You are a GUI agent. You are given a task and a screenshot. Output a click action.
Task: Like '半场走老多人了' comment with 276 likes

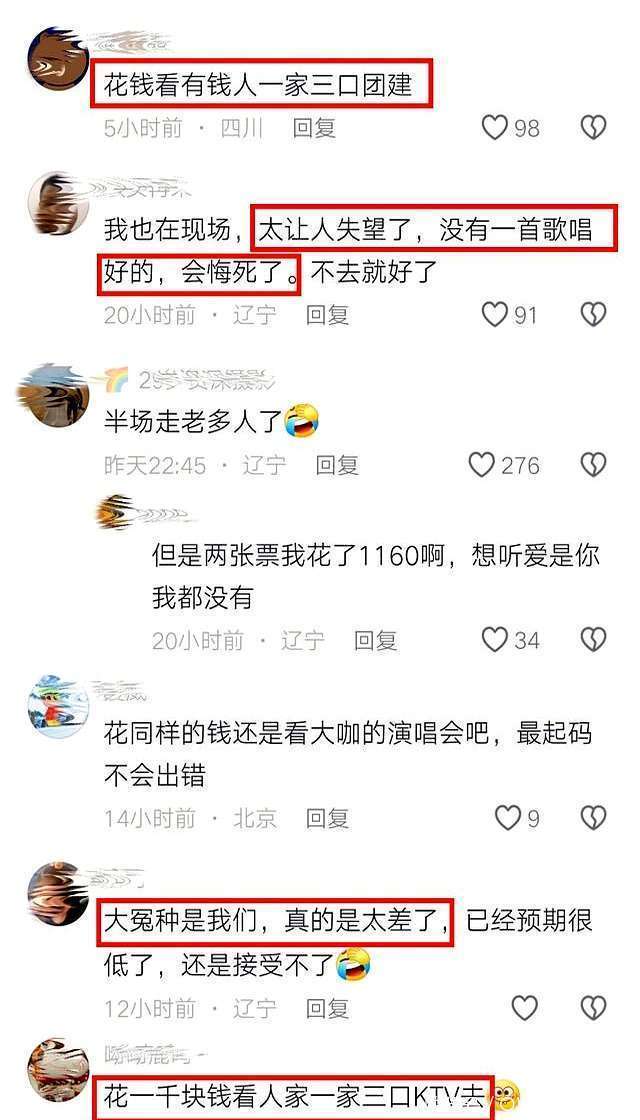[x=483, y=465]
